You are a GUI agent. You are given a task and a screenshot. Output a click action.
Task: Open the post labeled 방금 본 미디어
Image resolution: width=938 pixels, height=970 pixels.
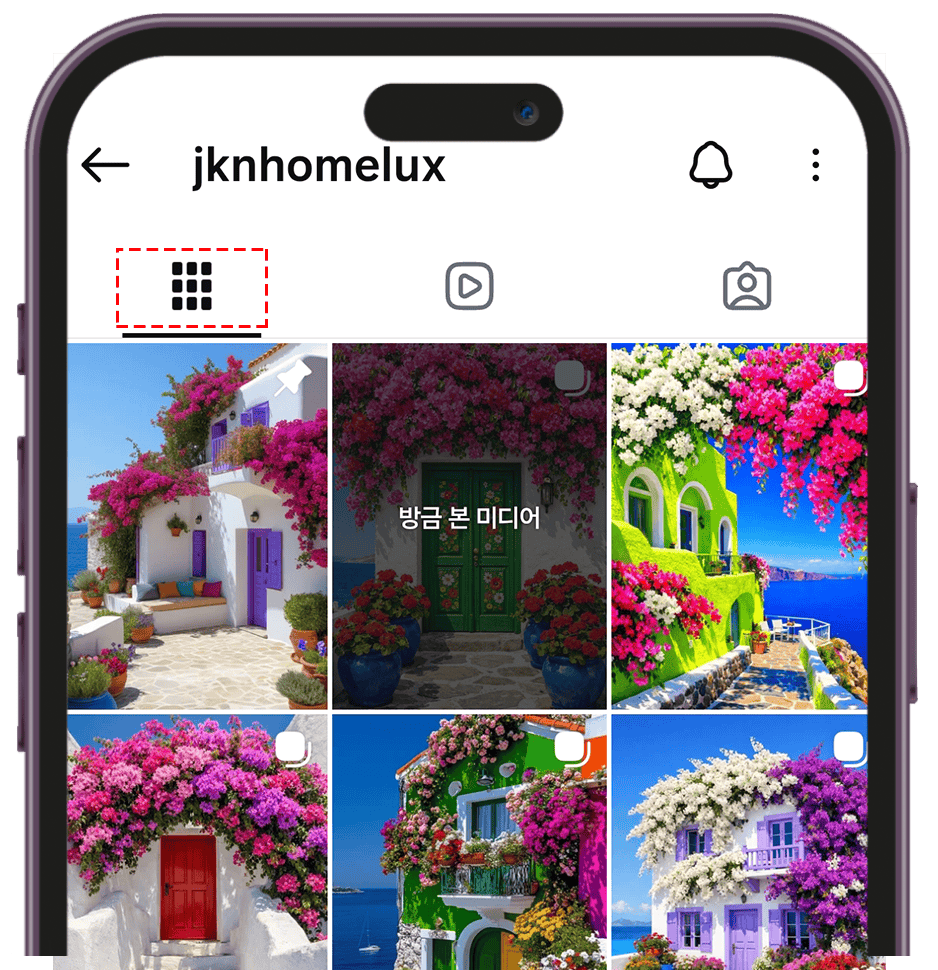pyautogui.click(x=469, y=526)
